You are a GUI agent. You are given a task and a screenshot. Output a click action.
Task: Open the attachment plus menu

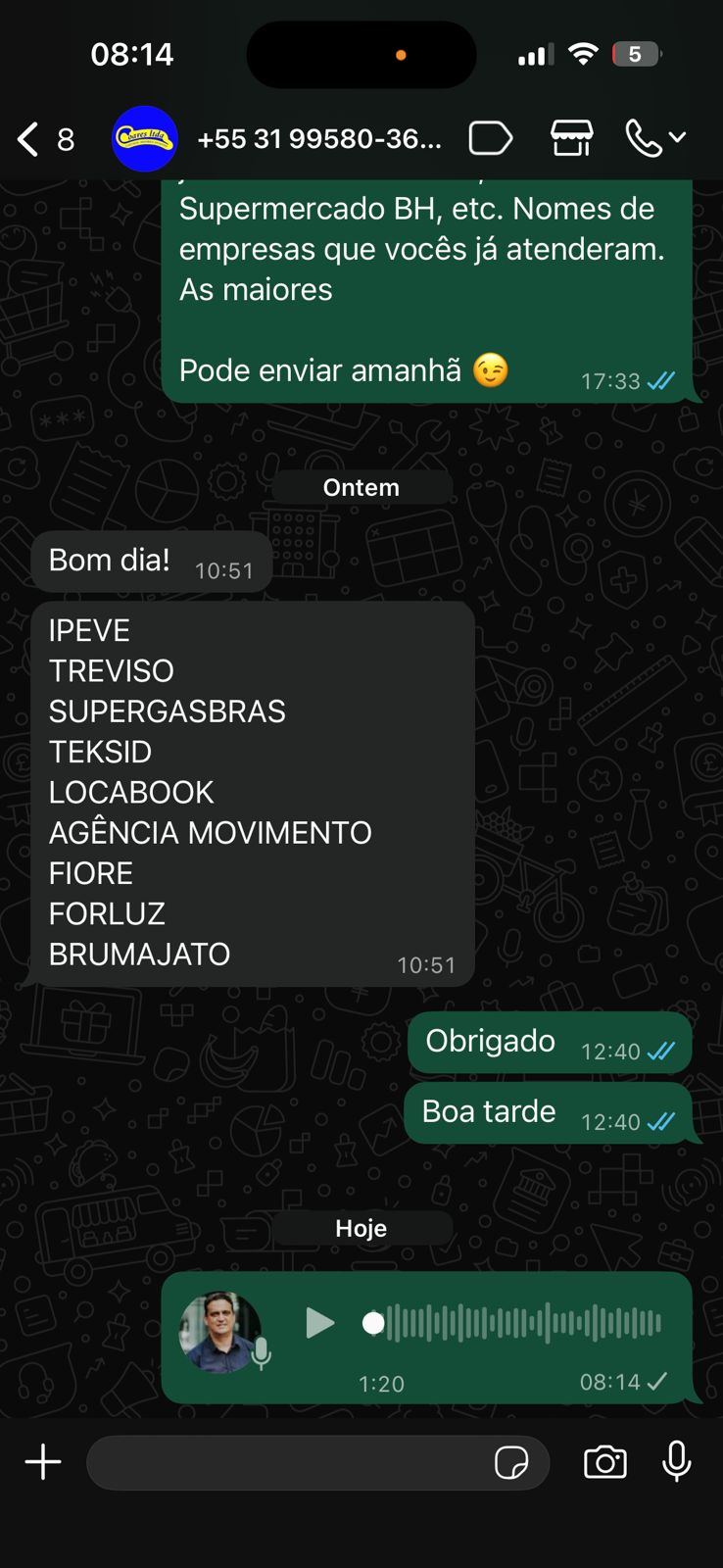pos(43,1462)
